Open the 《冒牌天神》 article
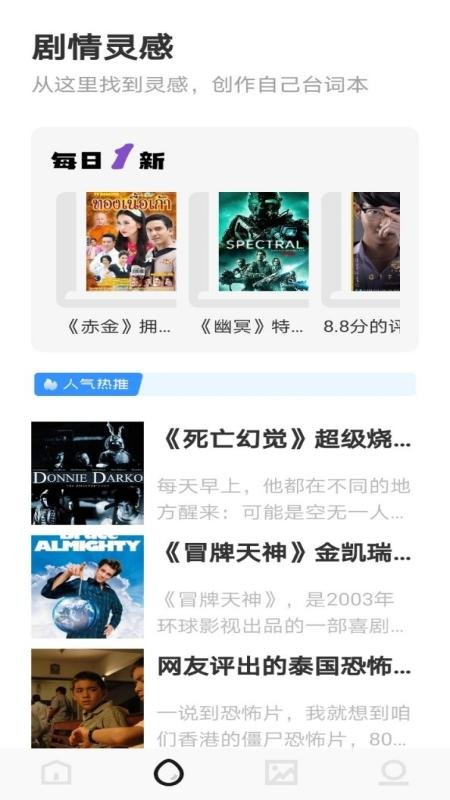This screenshot has height=800, width=450. (x=221, y=587)
